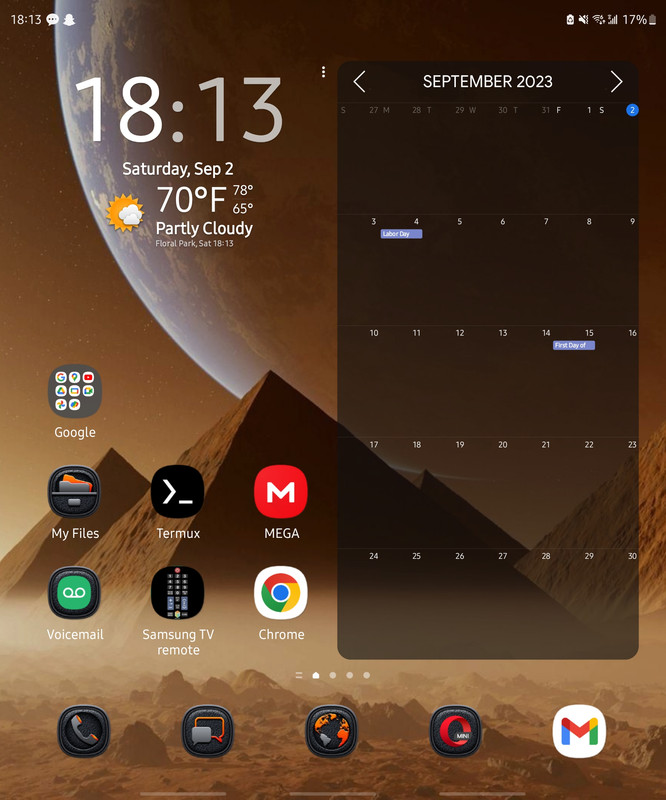Open the globe browser app in dock
The image size is (666, 800).
(332, 732)
